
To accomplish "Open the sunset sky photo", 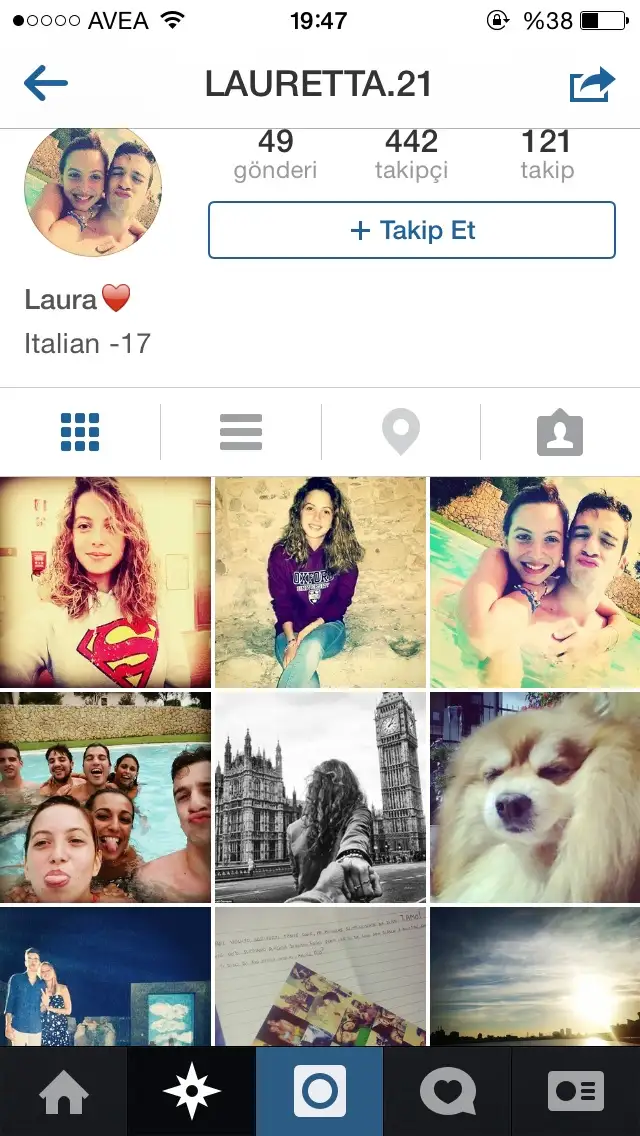I will click(x=535, y=976).
